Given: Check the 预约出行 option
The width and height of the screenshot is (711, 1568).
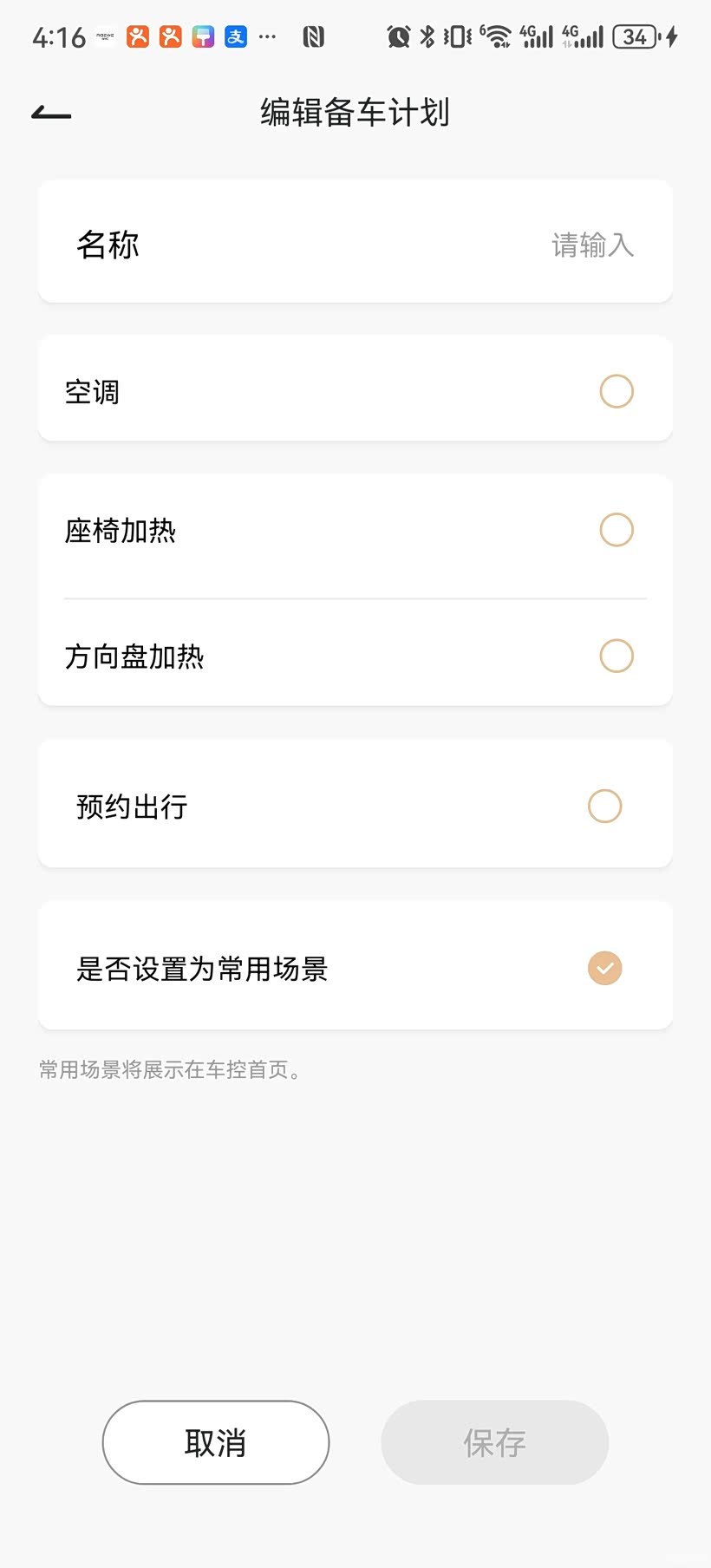Looking at the screenshot, I should 604,806.
